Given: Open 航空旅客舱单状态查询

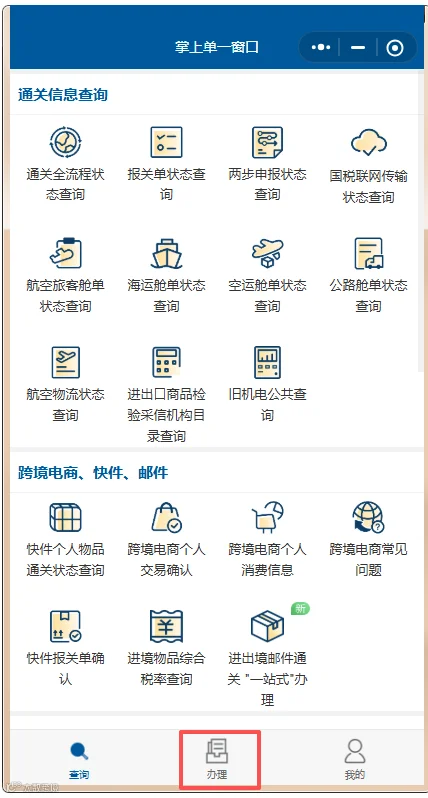Looking at the screenshot, I should click(65, 275).
